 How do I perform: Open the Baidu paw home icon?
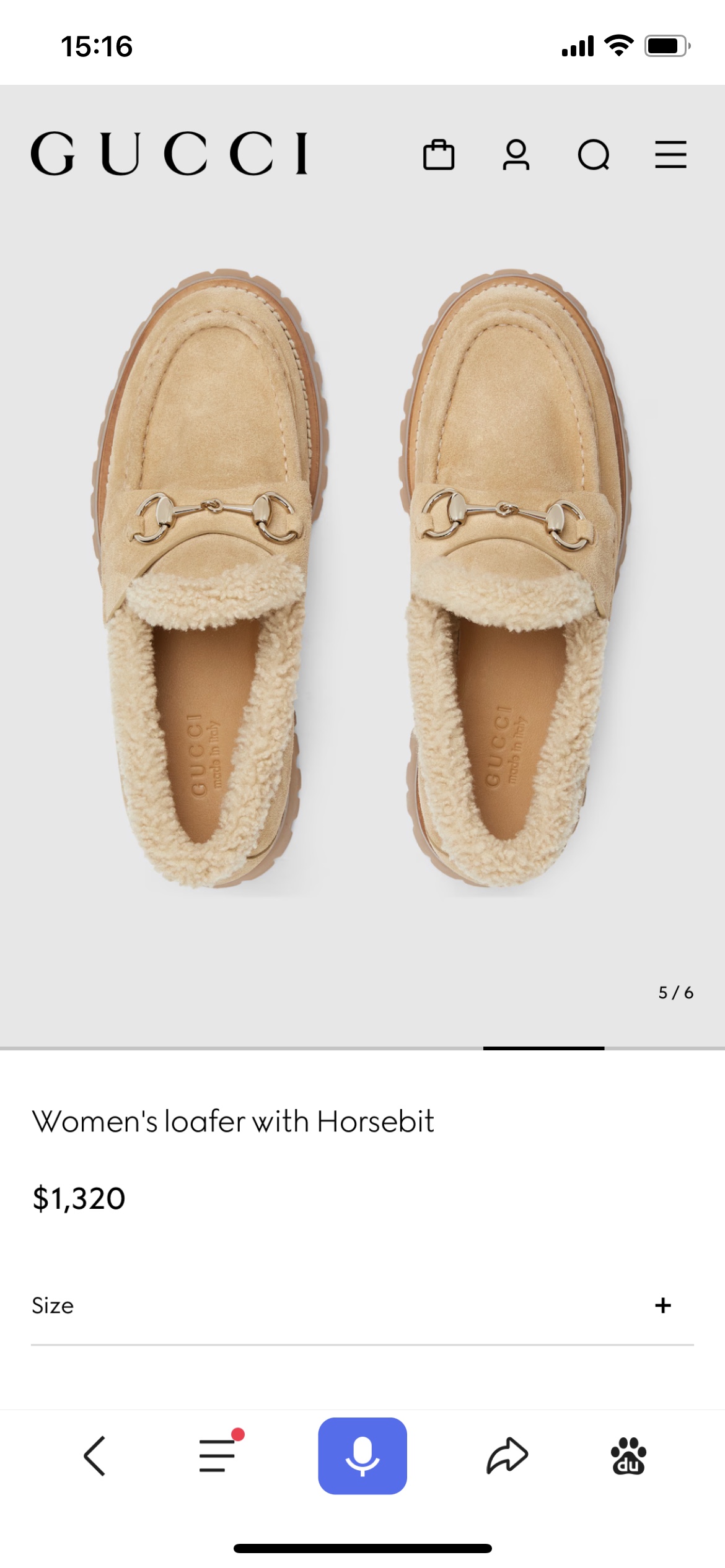628,1456
